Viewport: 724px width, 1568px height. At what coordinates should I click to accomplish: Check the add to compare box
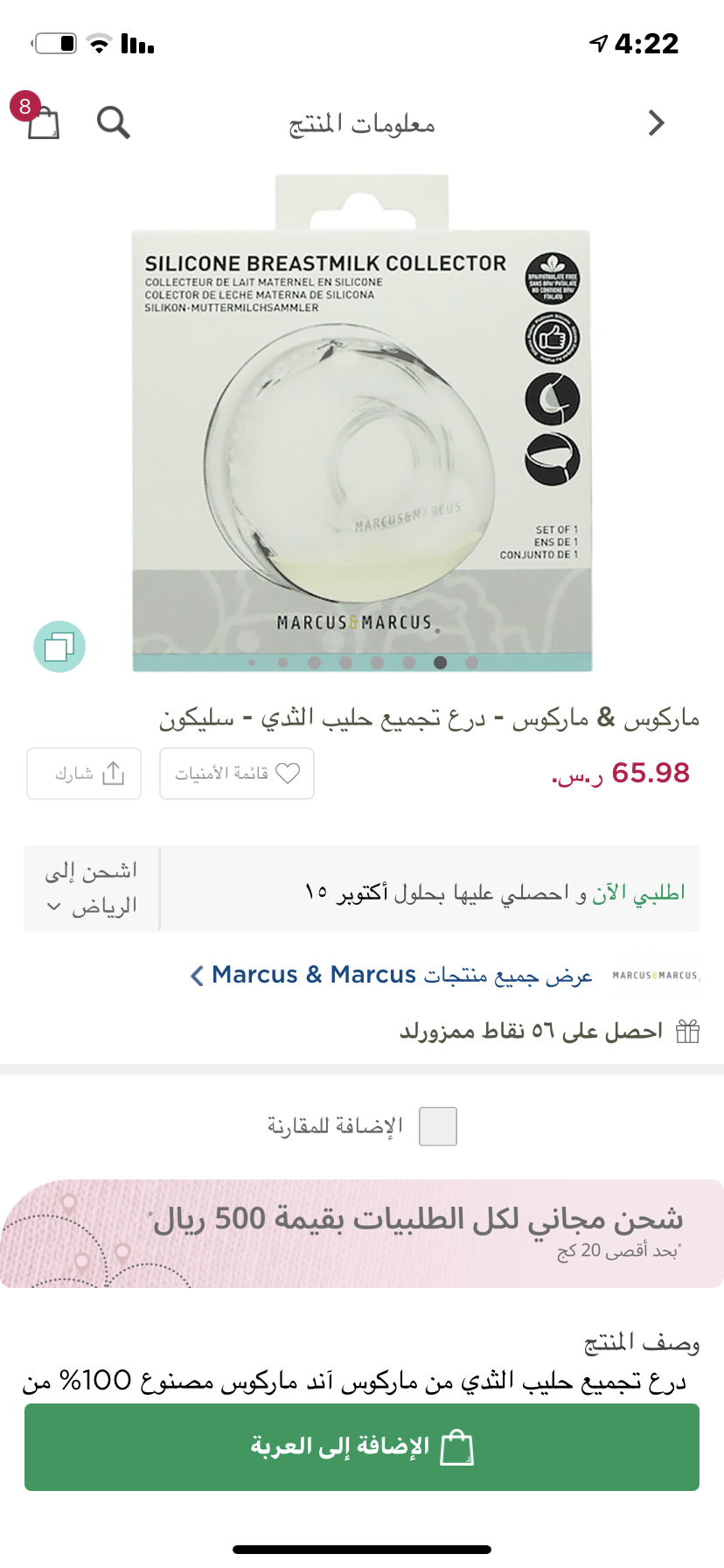click(x=438, y=1126)
